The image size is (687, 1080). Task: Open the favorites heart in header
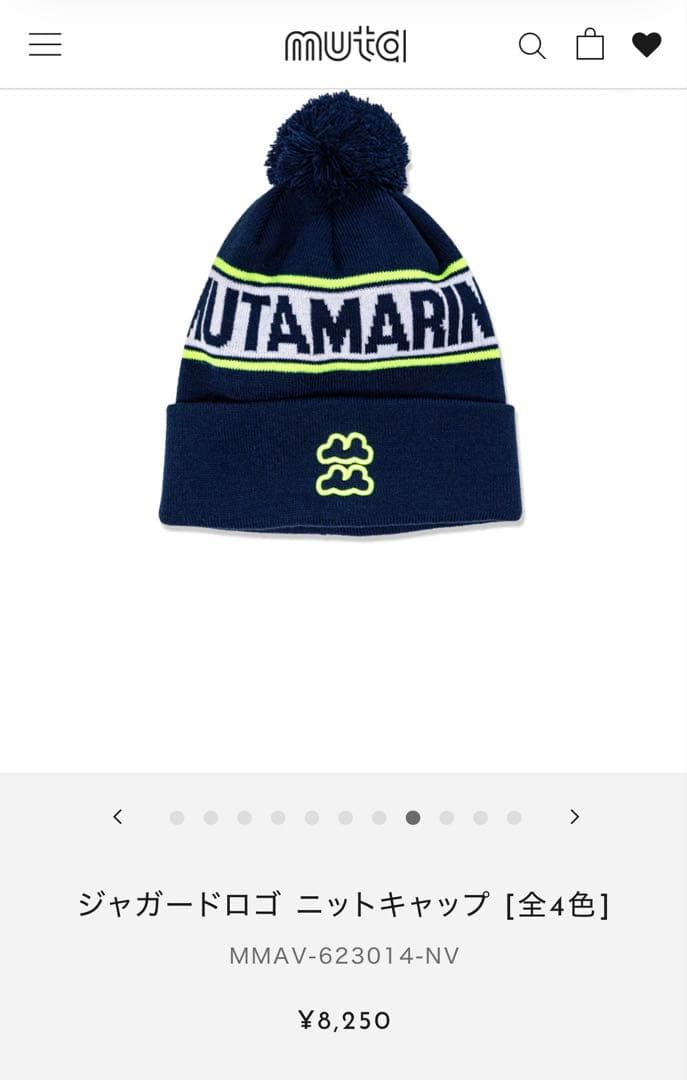pyautogui.click(x=646, y=45)
